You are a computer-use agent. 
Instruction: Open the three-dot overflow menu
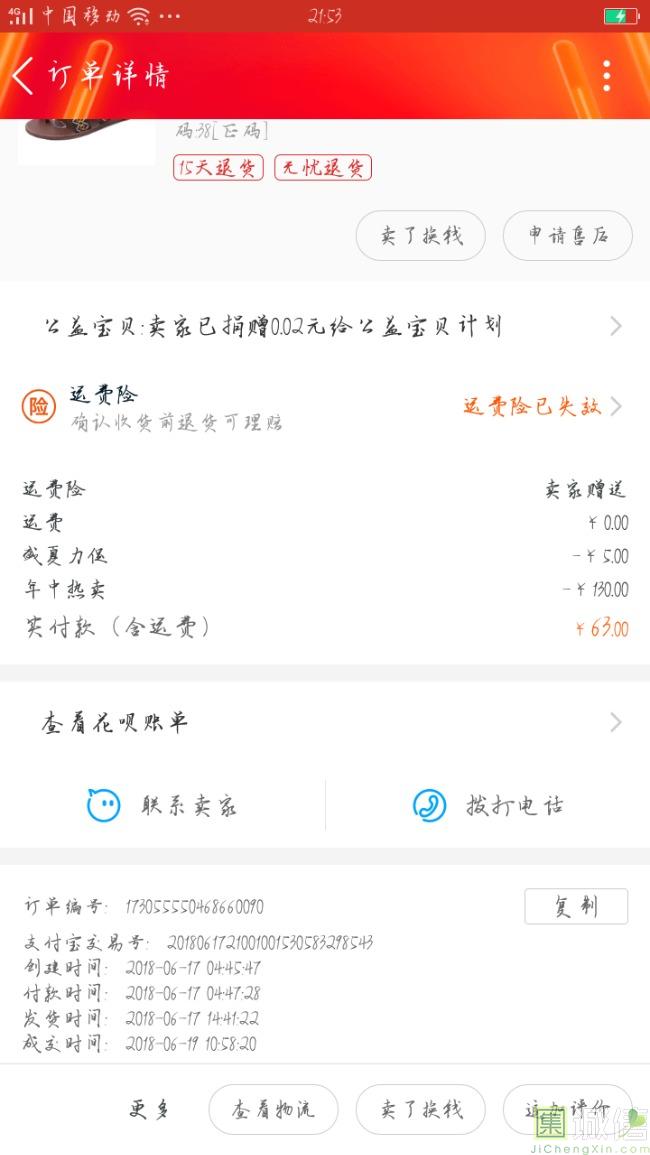(606, 76)
